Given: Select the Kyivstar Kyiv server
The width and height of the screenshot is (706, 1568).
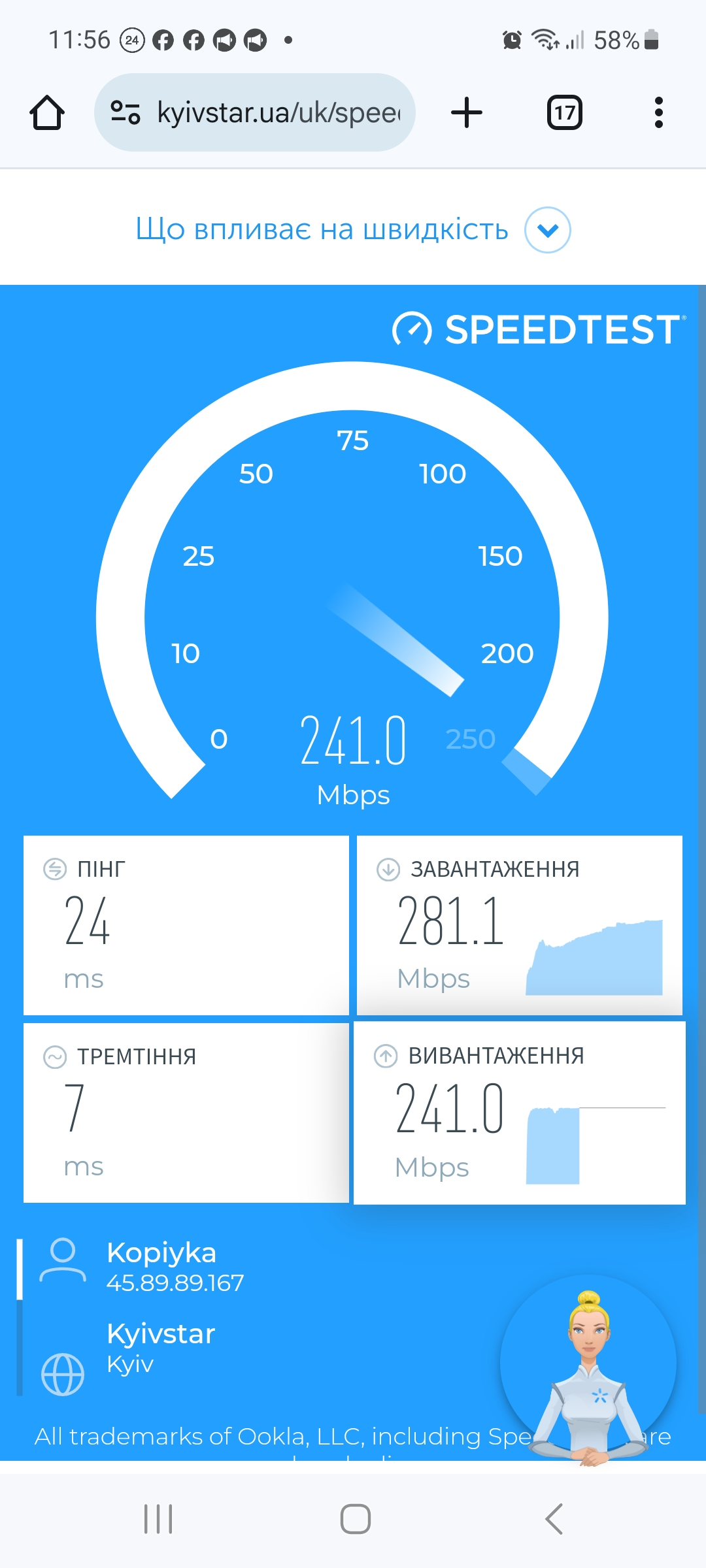Looking at the screenshot, I should tap(161, 1347).
